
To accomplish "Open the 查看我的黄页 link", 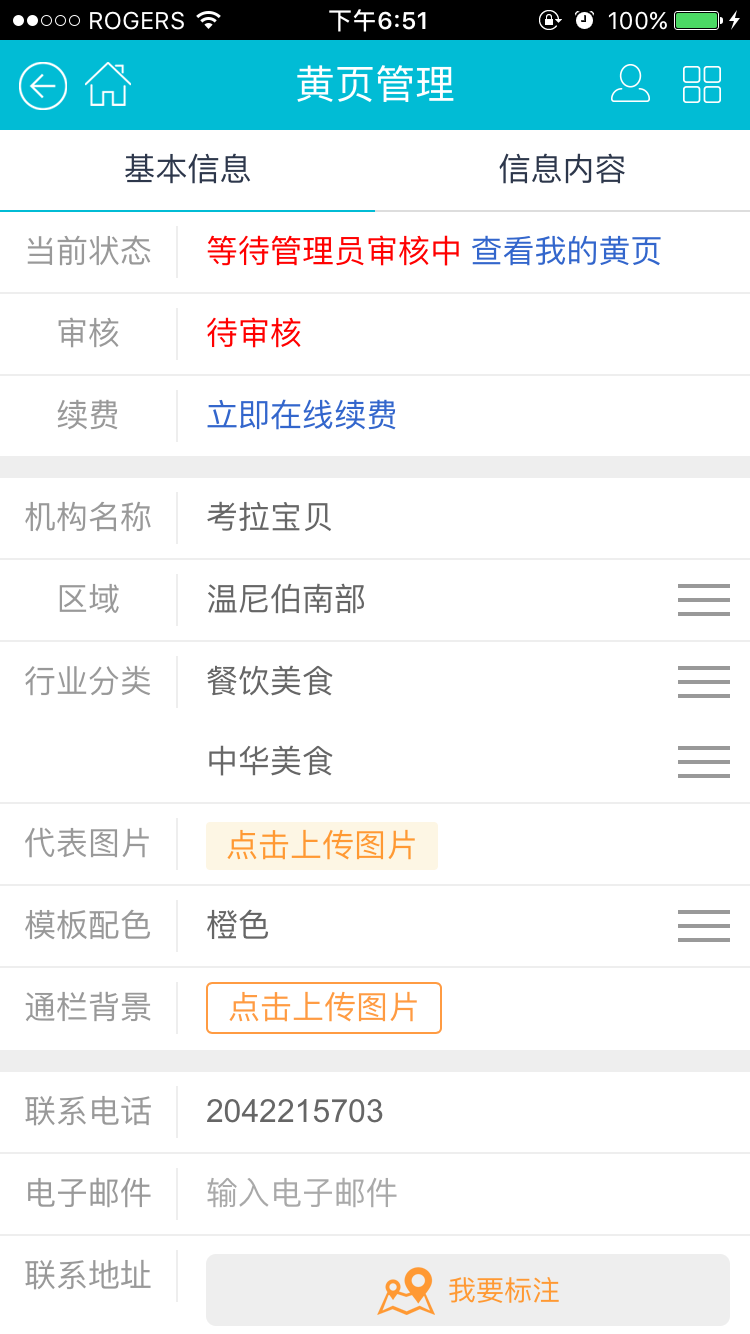I will [x=567, y=251].
